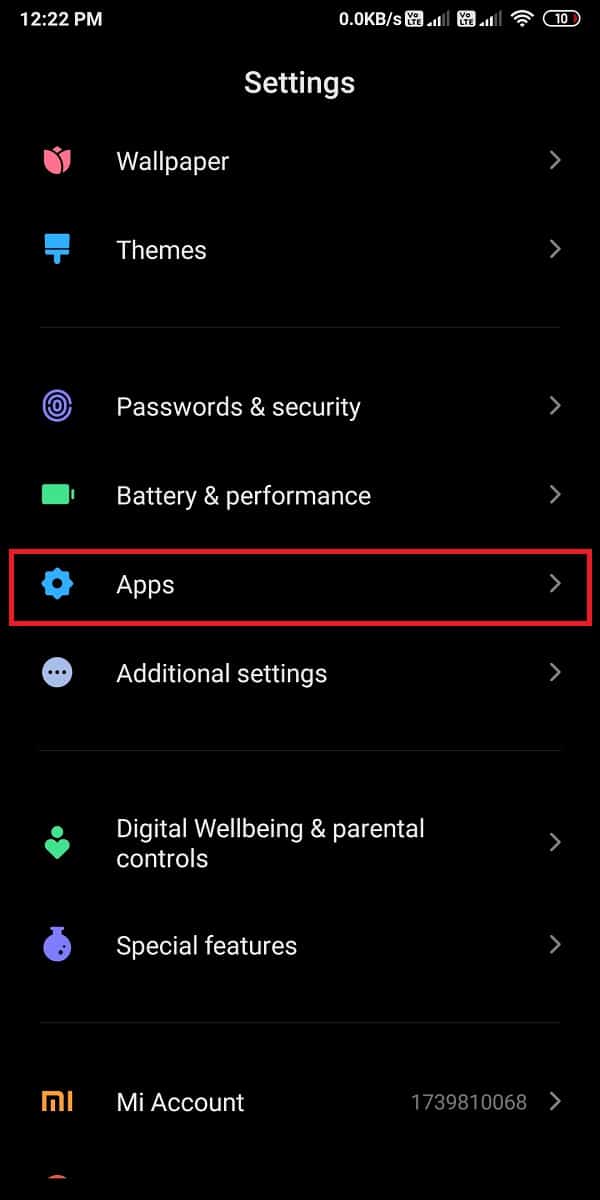Open Battery & performance settings
Screen dimensions: 600x1200
[300, 495]
